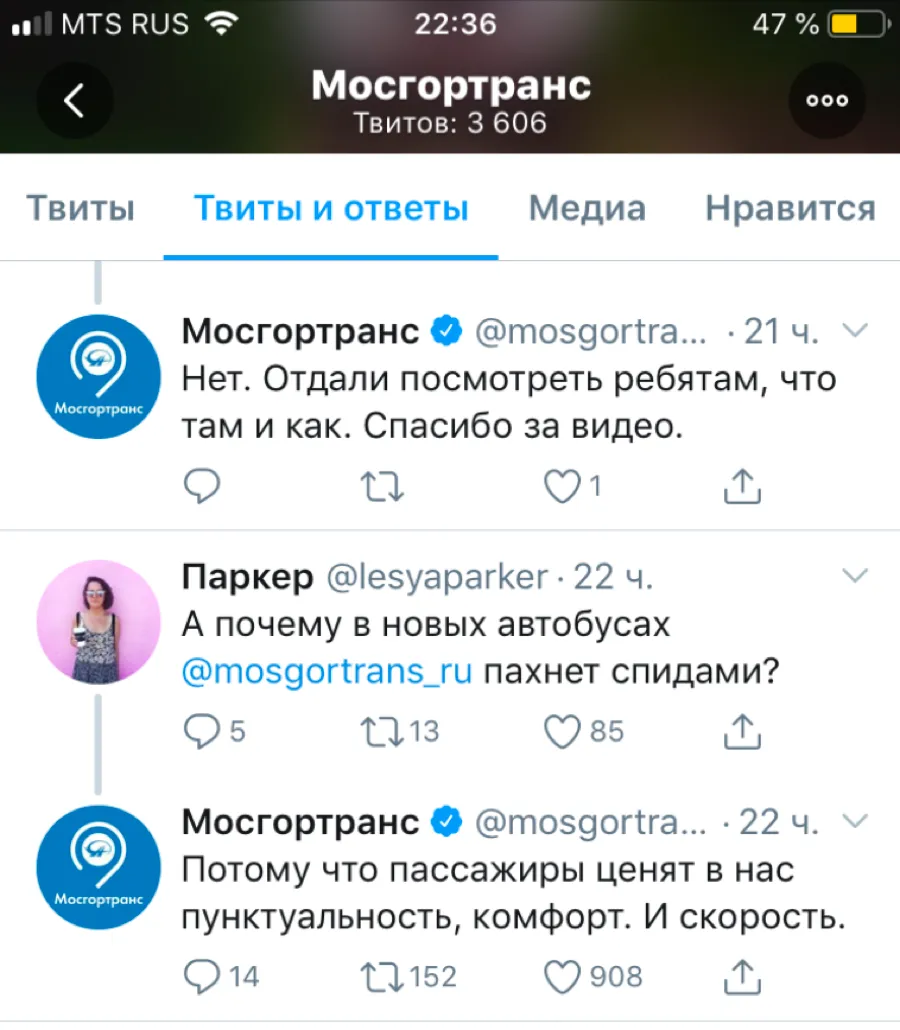Image resolution: width=900 pixels, height=1030 pixels.
Task: Like the tweet with 908 likes
Action: pos(562,976)
